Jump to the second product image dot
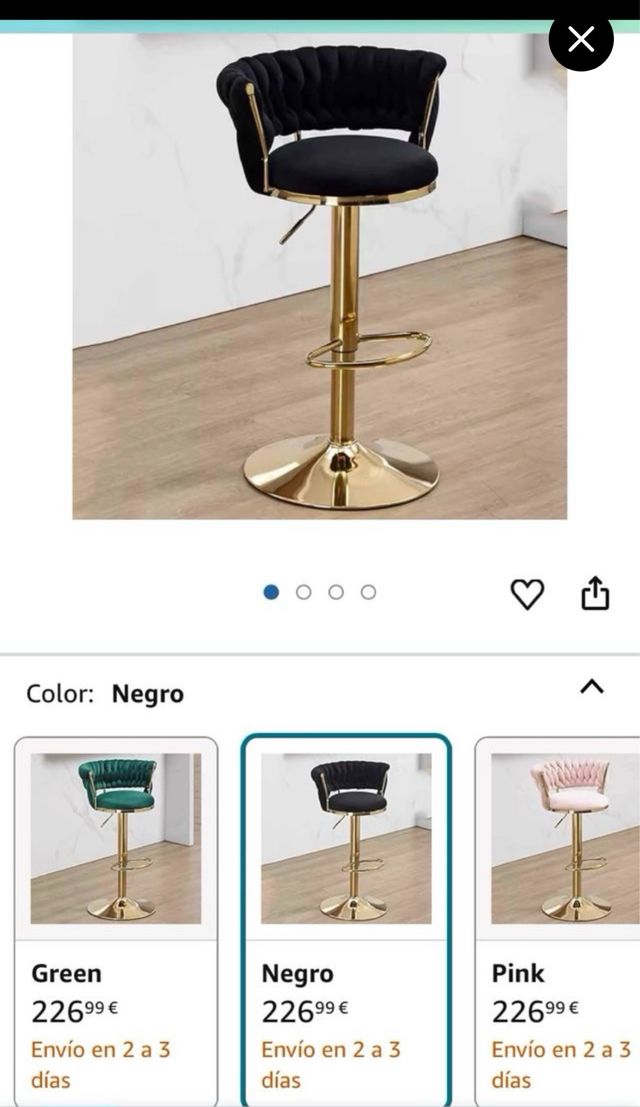The image size is (640, 1107). pyautogui.click(x=304, y=592)
